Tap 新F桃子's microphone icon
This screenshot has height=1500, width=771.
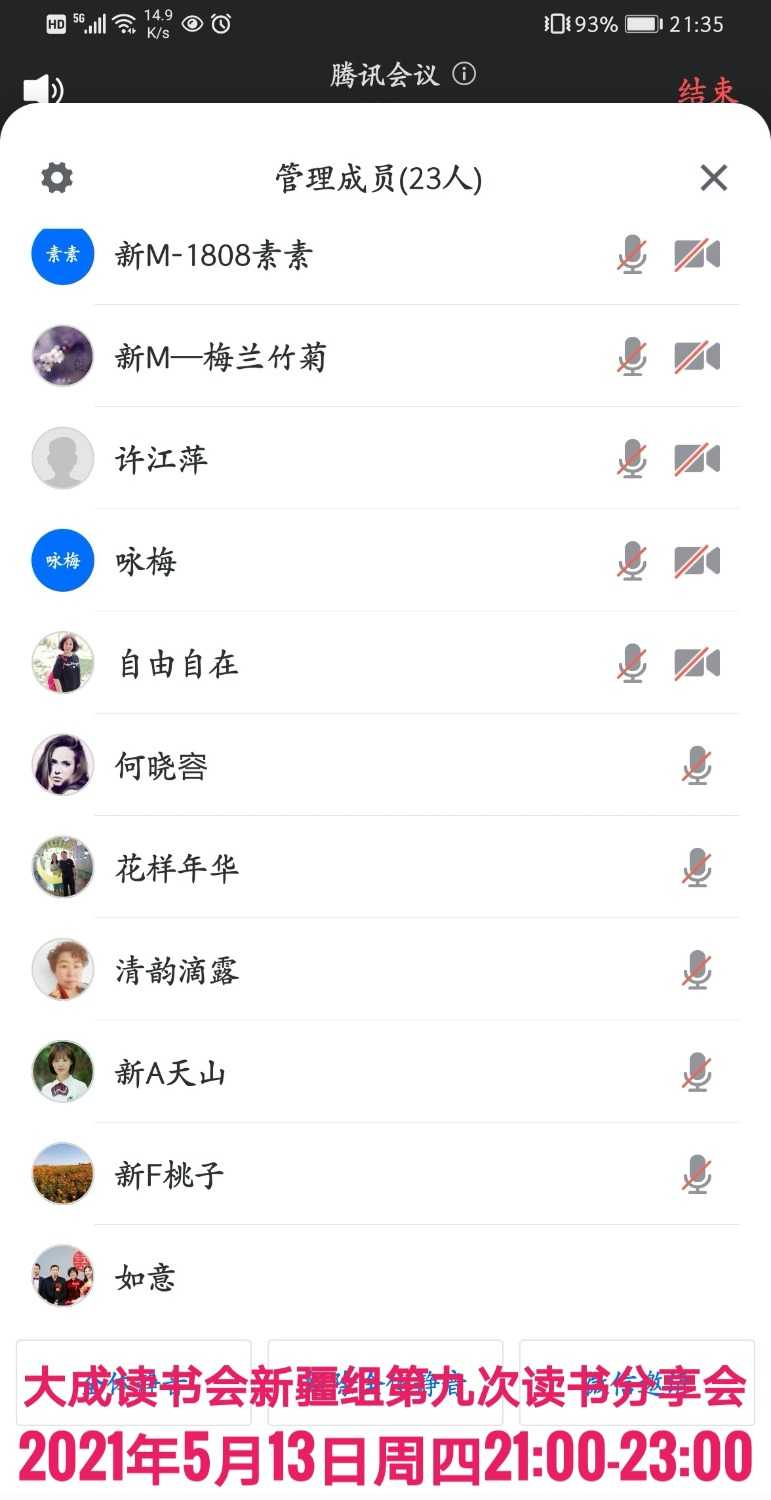[x=697, y=1174]
